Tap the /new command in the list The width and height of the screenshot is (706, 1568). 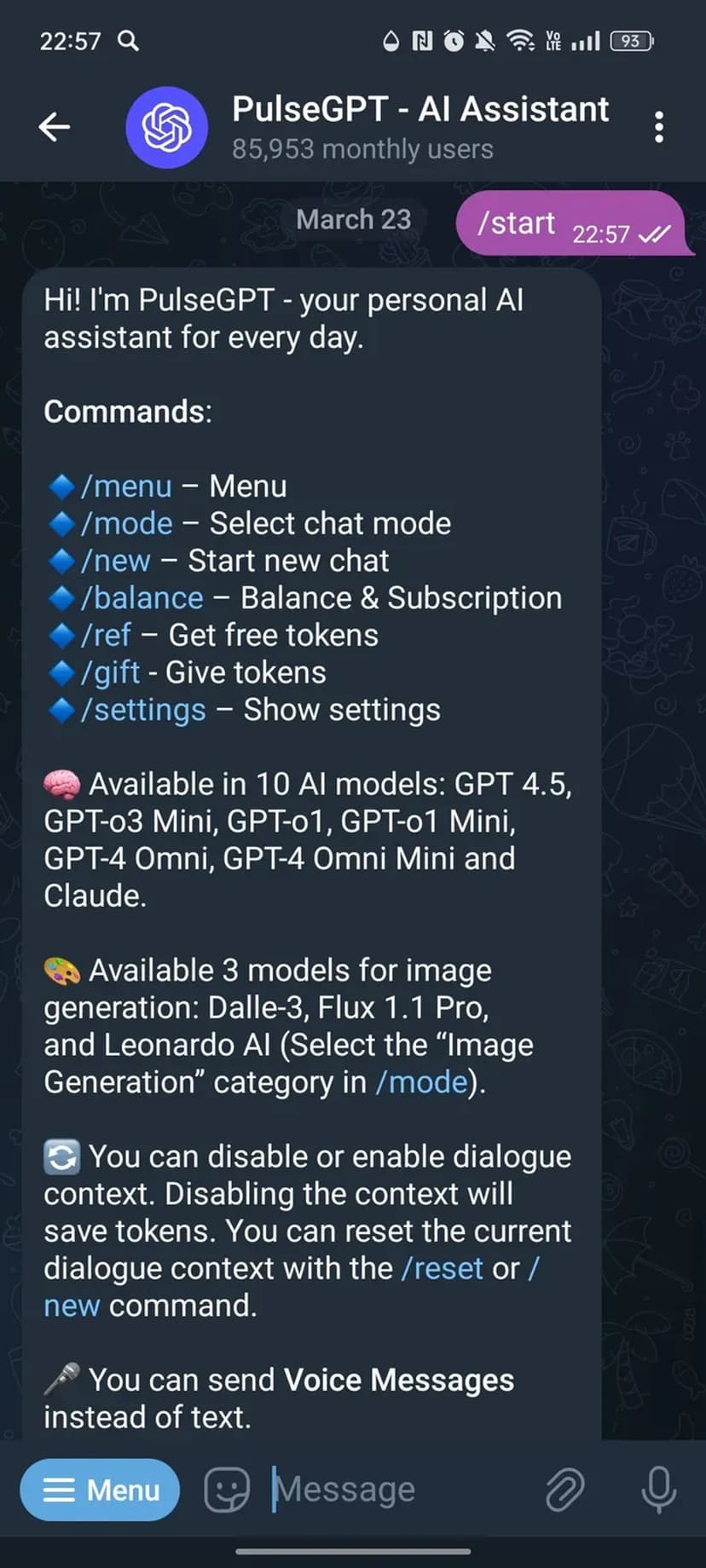[115, 561]
